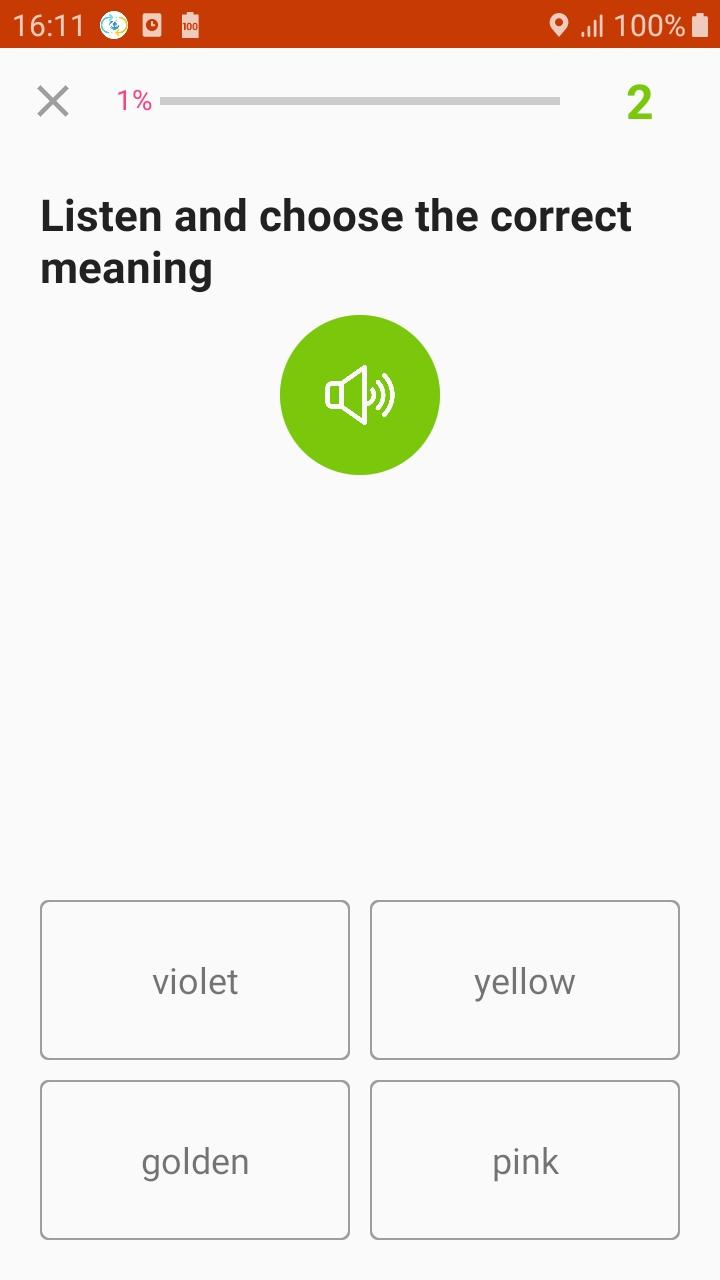Select the answer 'violet'

tap(195, 980)
